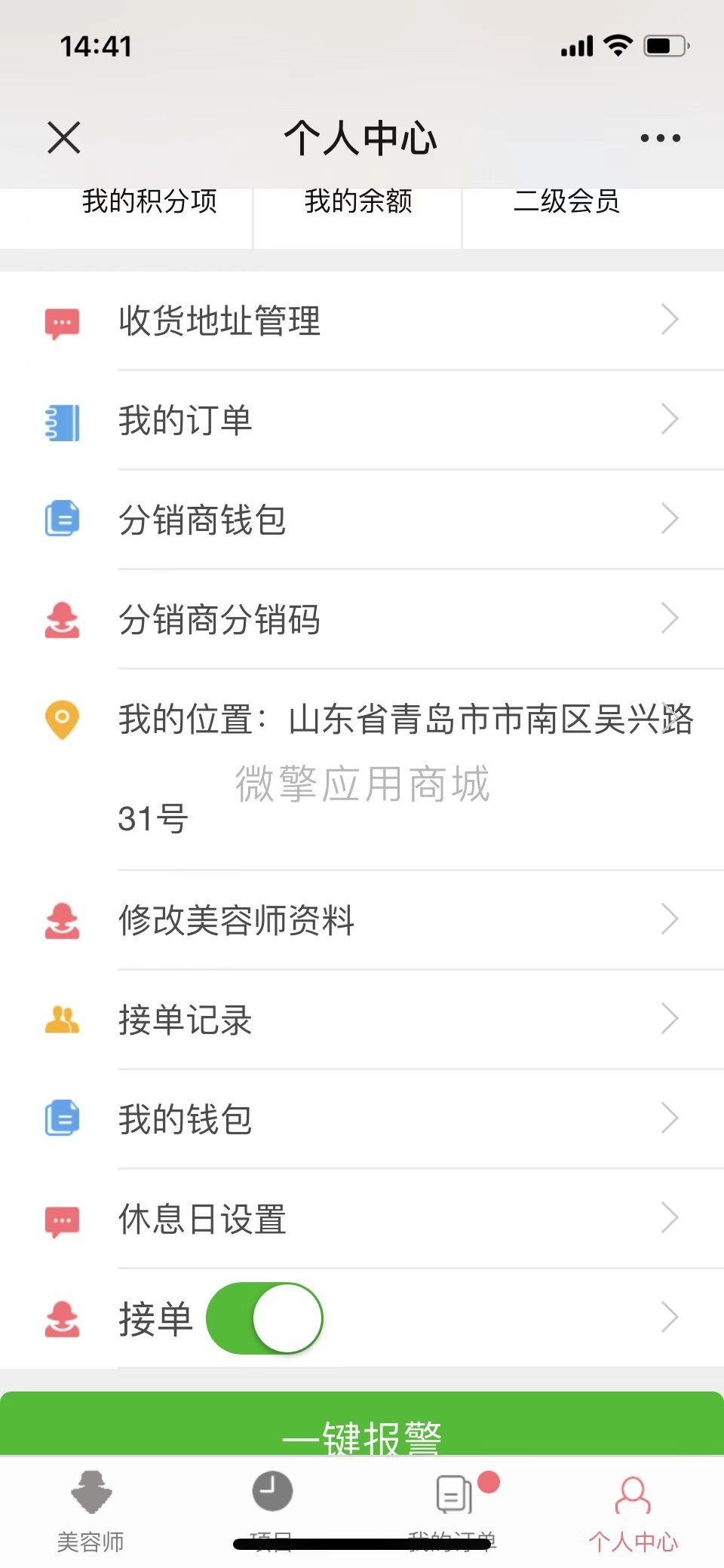This screenshot has width=724, height=1568.
Task: Click the 我的订单 notebook icon
Action: click(x=62, y=420)
